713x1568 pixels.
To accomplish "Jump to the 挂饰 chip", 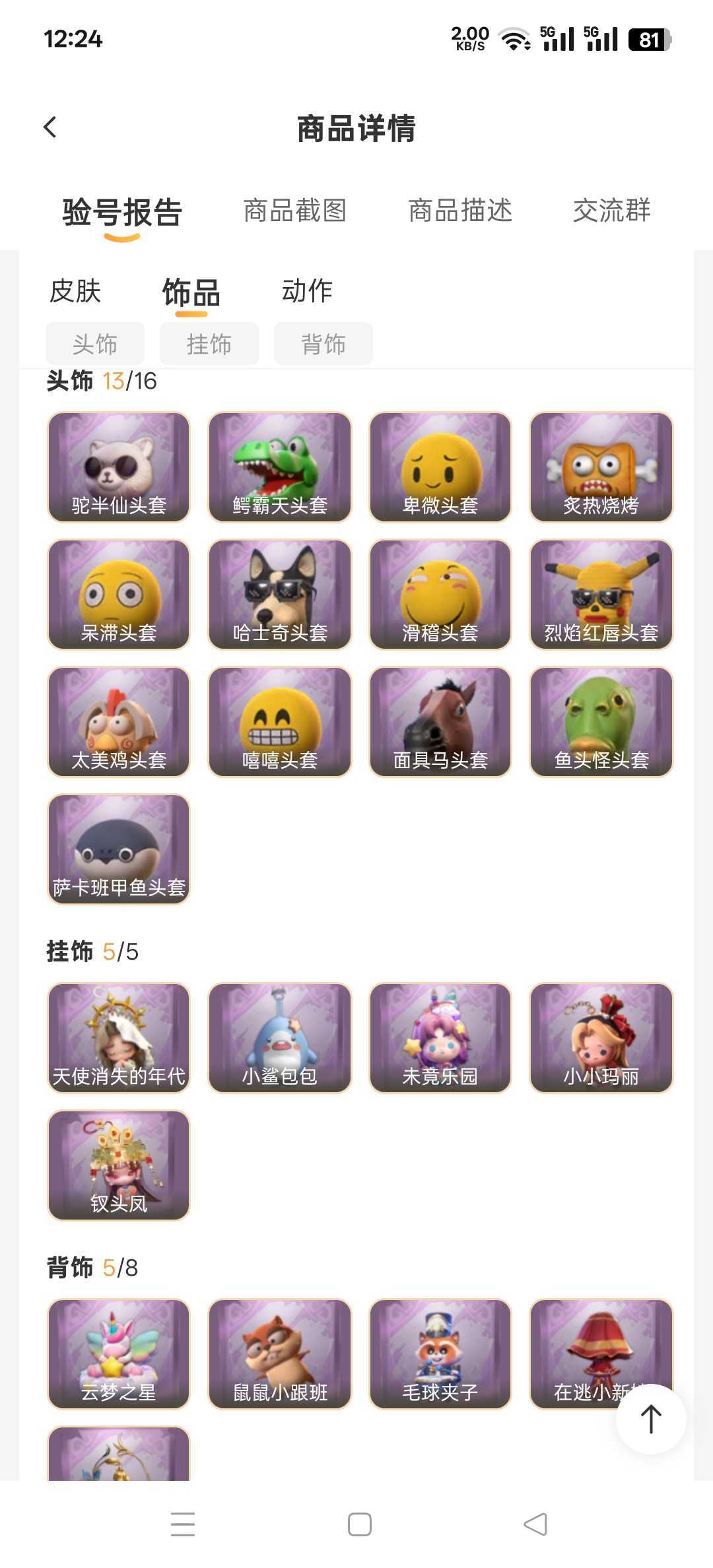I will (x=209, y=344).
